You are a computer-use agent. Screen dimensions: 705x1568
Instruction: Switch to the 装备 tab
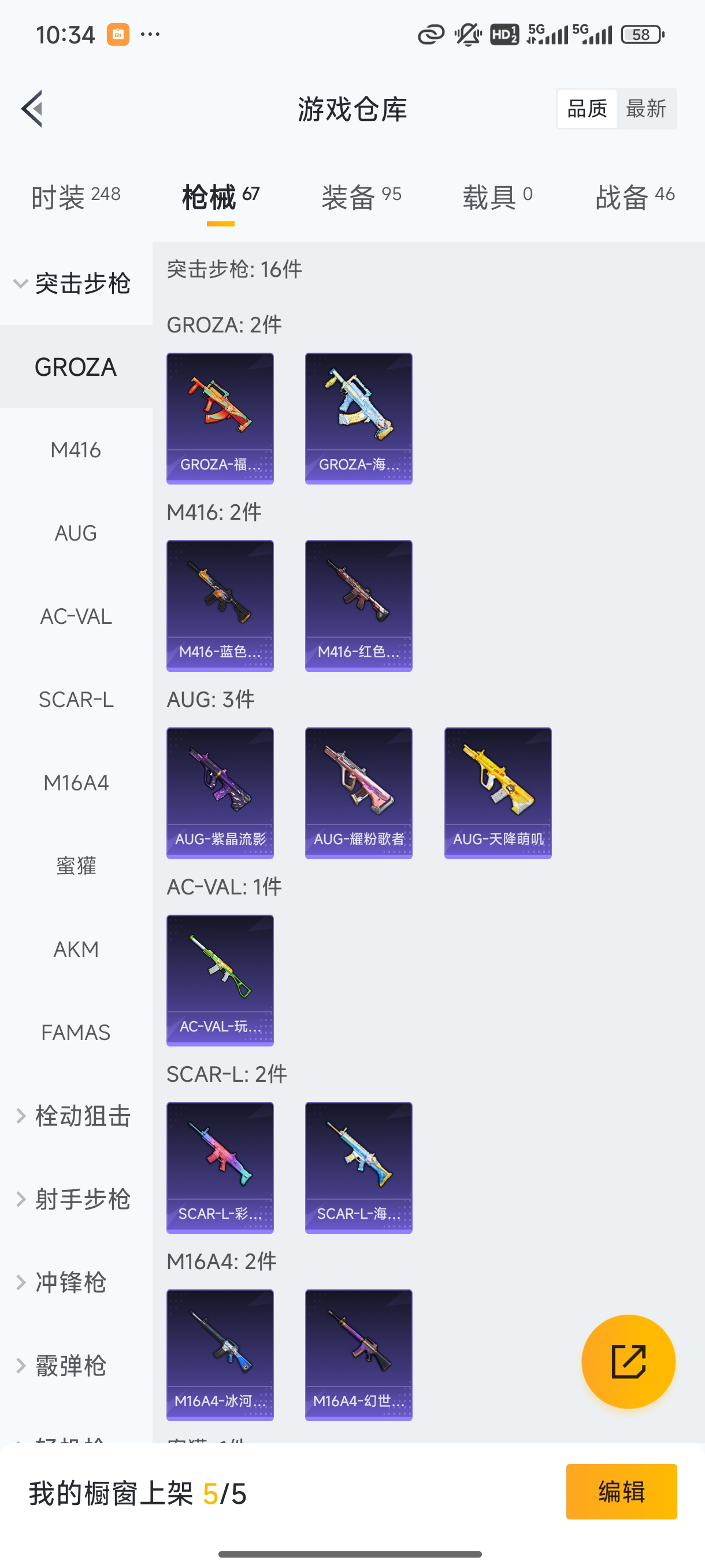[x=361, y=197]
